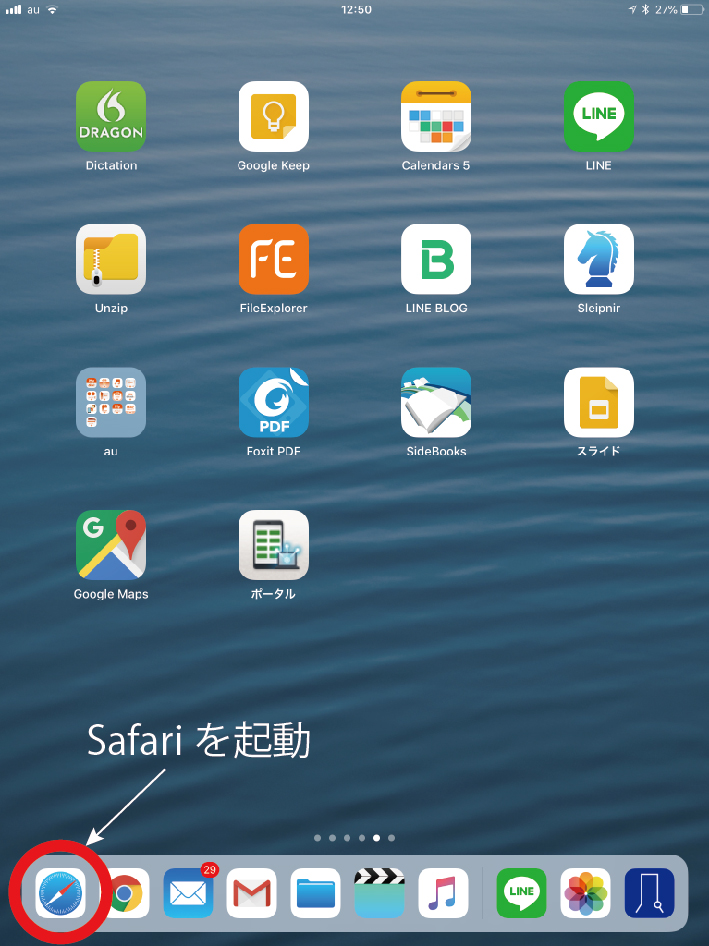Launch Google Keep
This screenshot has height=946, width=709.
[x=273, y=116]
